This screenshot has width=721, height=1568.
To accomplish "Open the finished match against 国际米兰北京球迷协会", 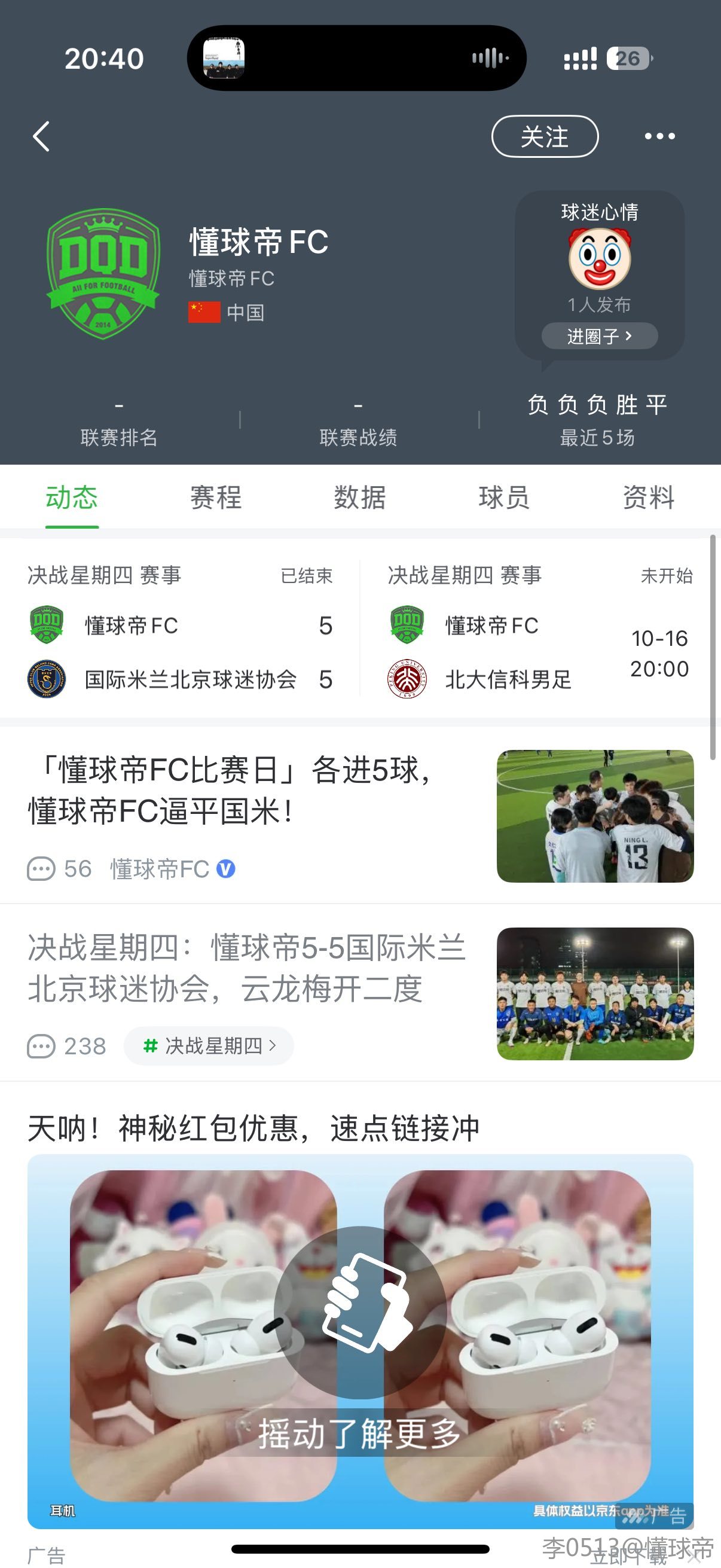I will [x=180, y=651].
